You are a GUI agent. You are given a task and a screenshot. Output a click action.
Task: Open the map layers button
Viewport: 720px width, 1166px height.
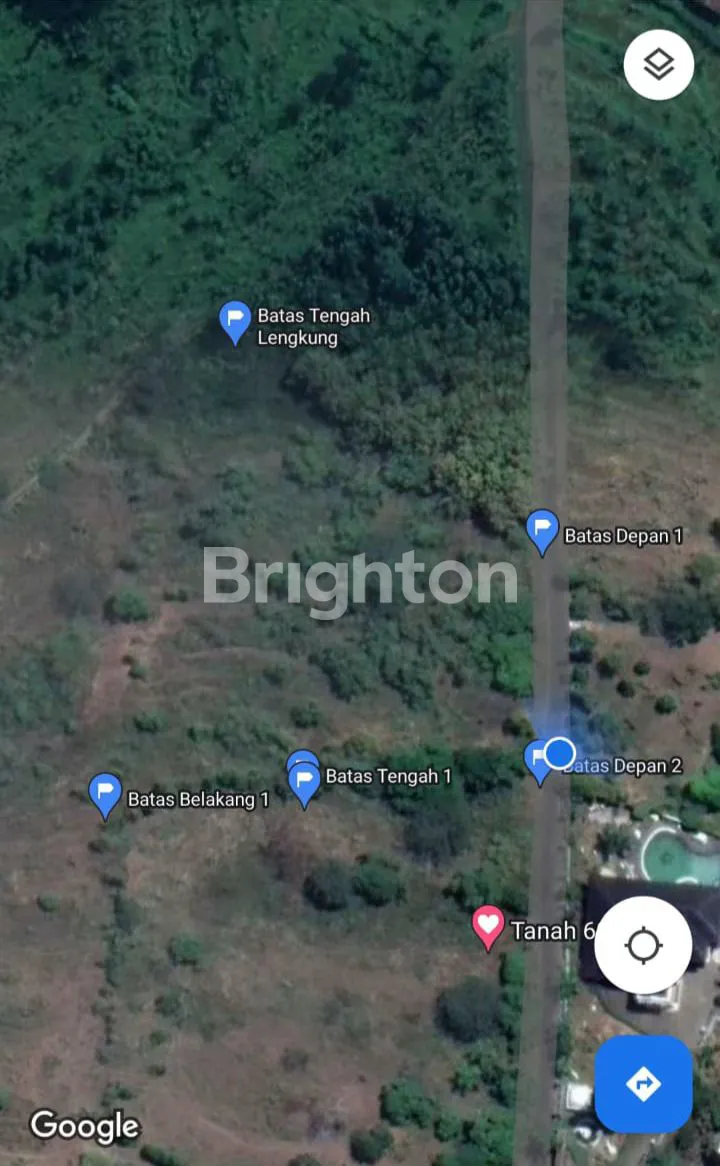tap(659, 65)
